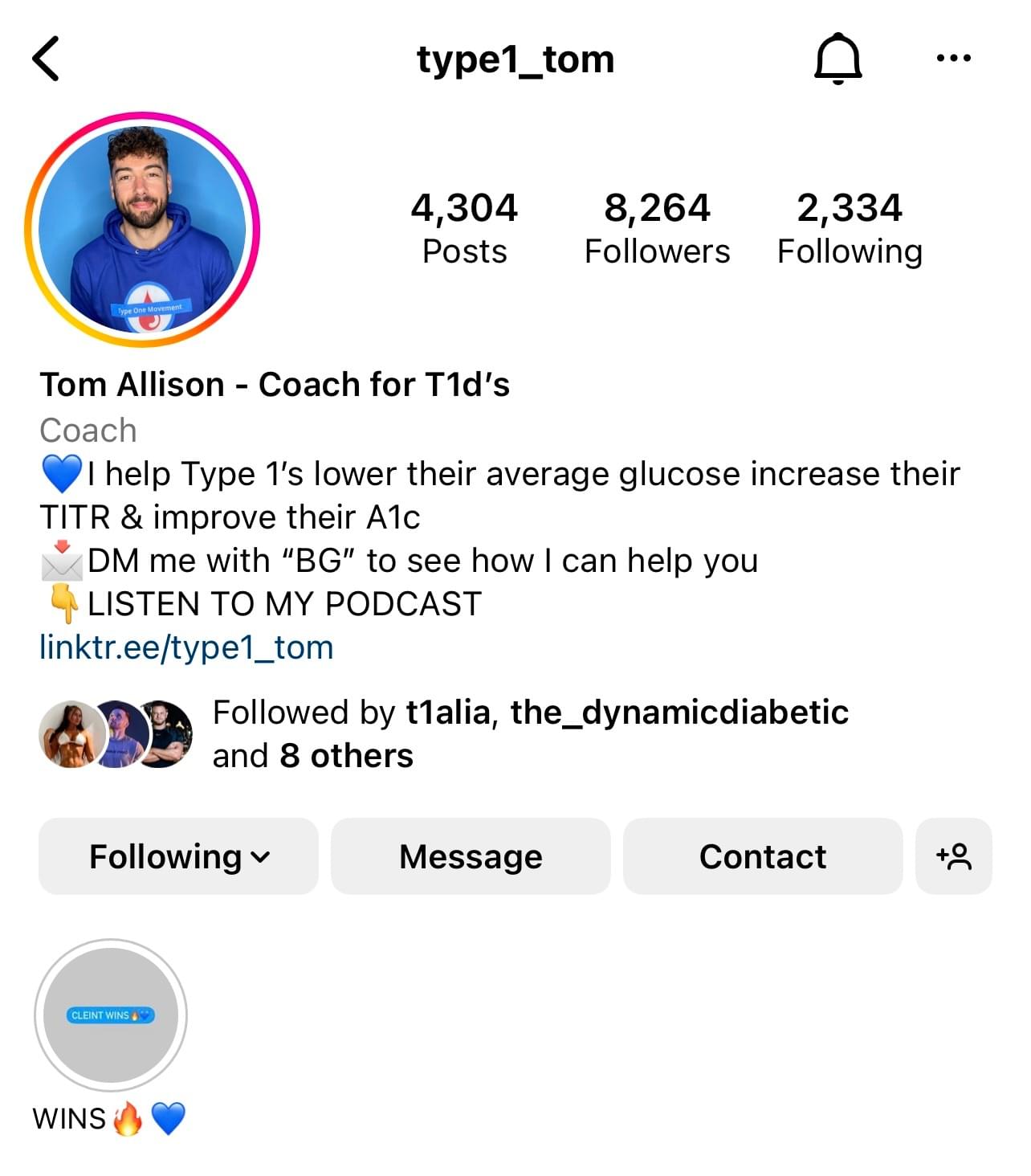Image resolution: width=1031 pixels, height=1176 pixels.
Task: Message Tom Allison
Action: click(x=471, y=856)
